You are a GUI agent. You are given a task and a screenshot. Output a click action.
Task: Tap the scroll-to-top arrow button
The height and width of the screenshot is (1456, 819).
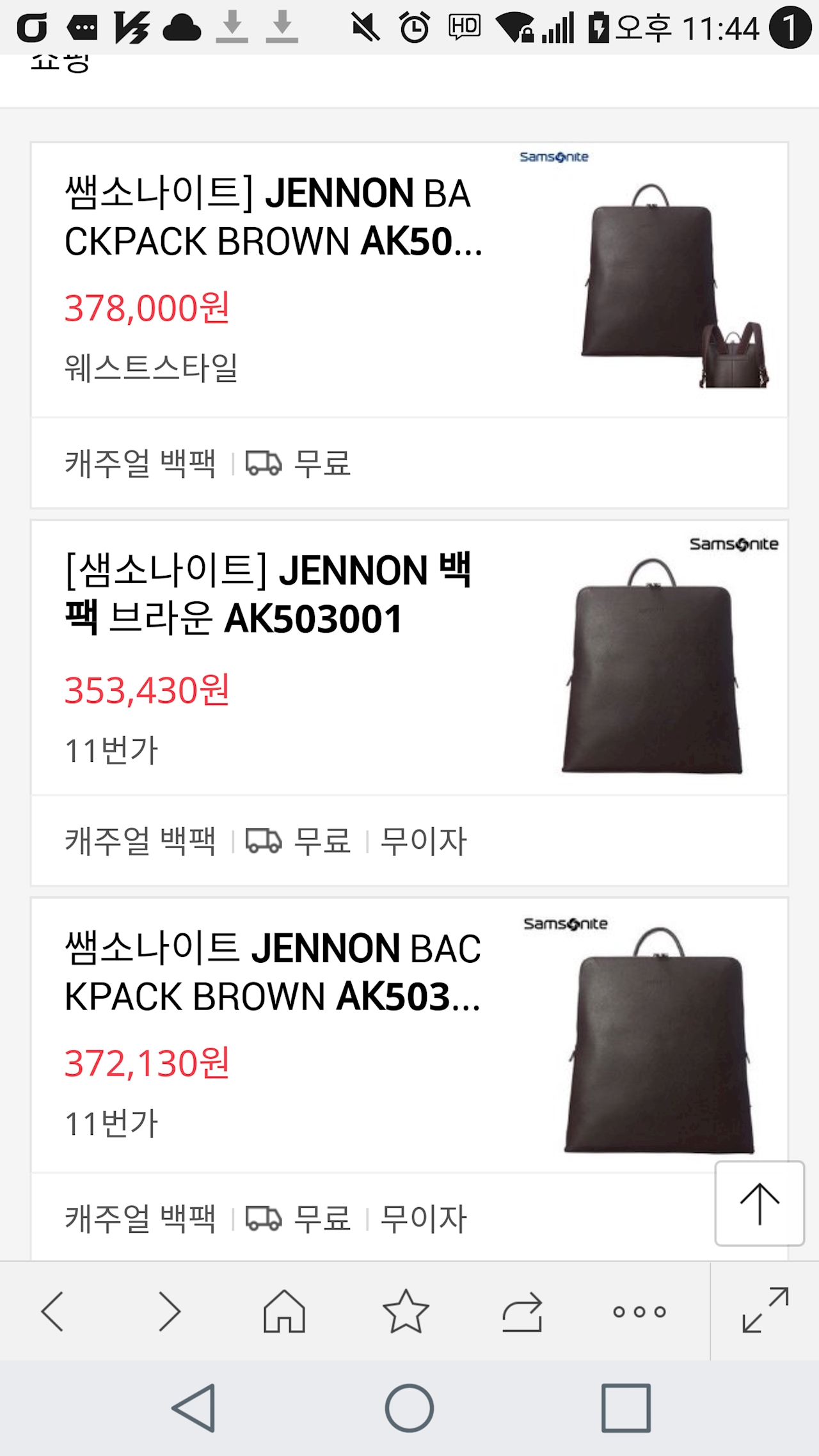pyautogui.click(x=759, y=1204)
